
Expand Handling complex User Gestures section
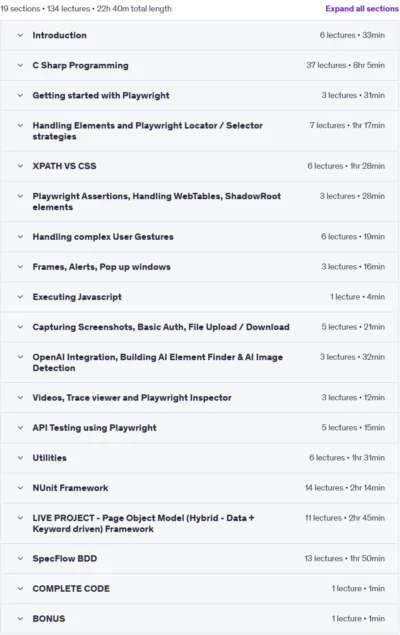coord(200,237)
